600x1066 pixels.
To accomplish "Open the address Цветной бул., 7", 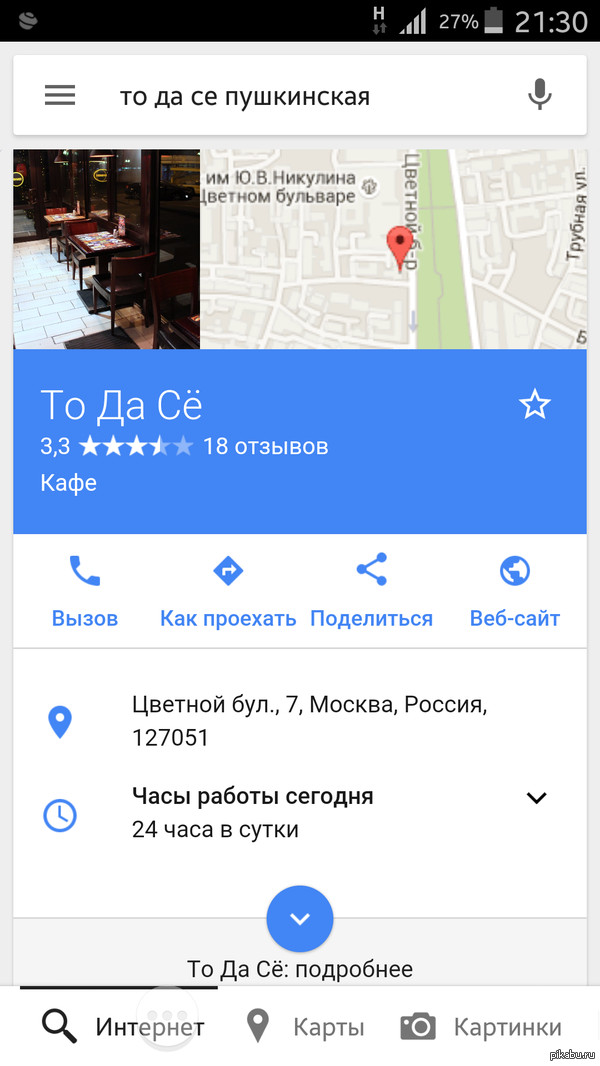I will 309,720.
